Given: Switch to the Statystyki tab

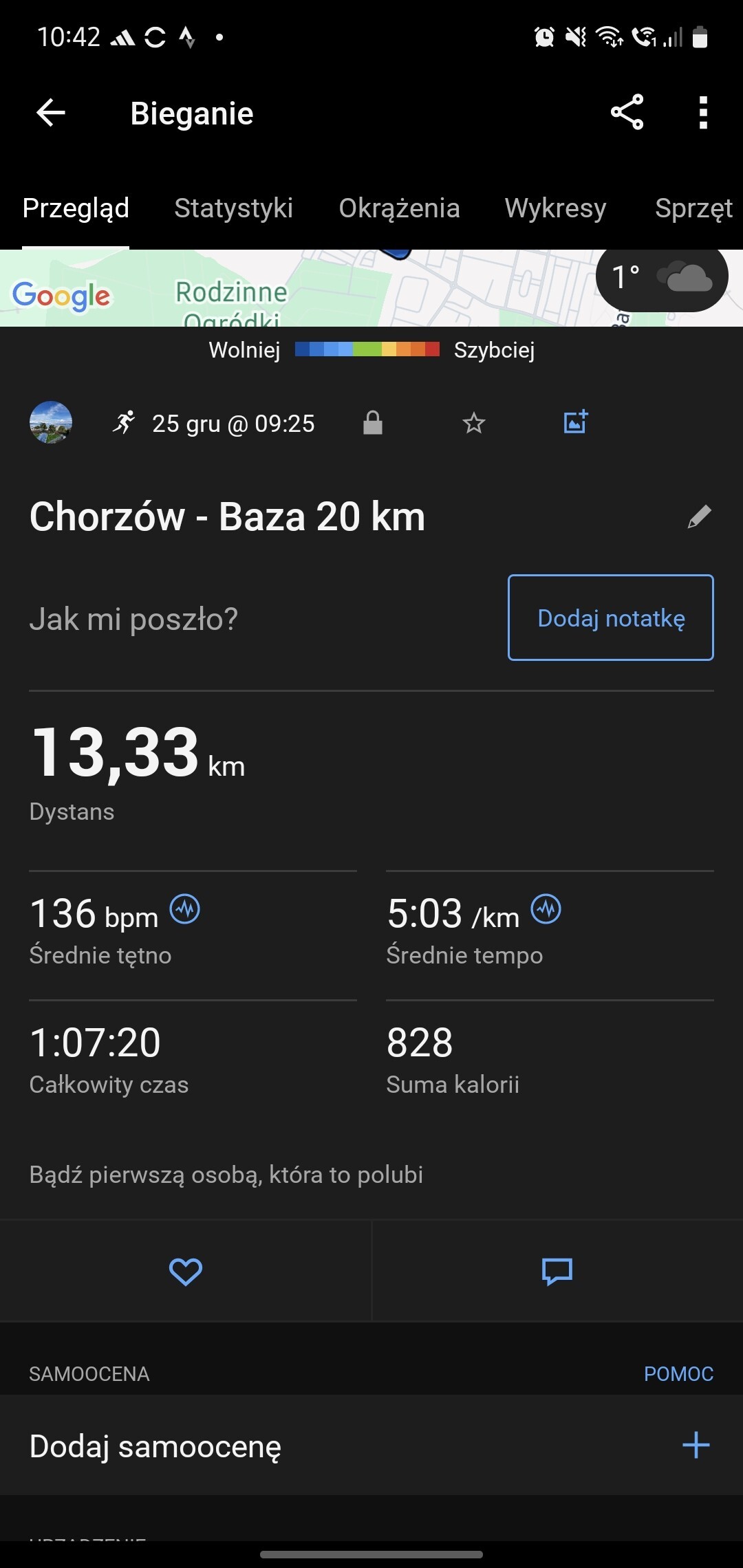Looking at the screenshot, I should [233, 208].
